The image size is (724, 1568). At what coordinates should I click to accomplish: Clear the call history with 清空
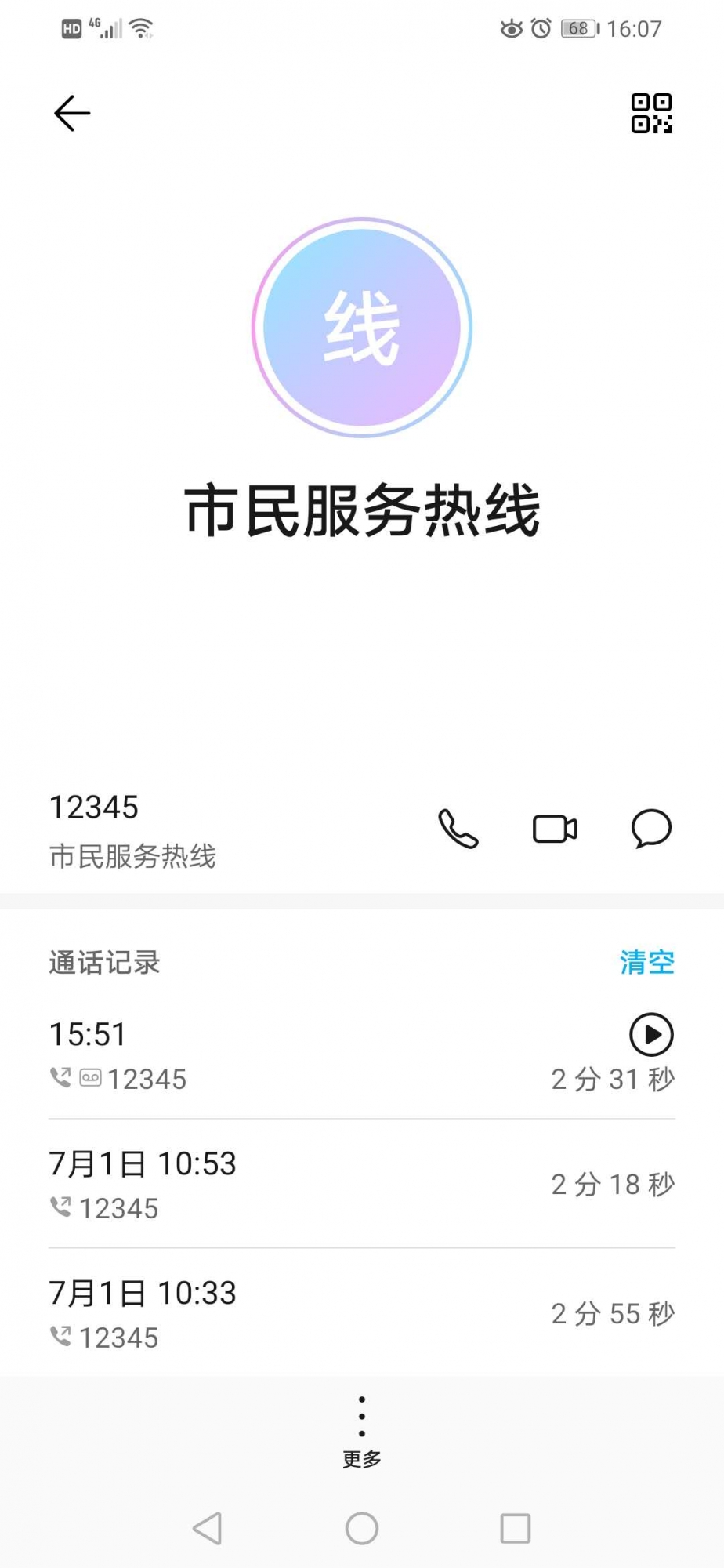click(x=646, y=962)
